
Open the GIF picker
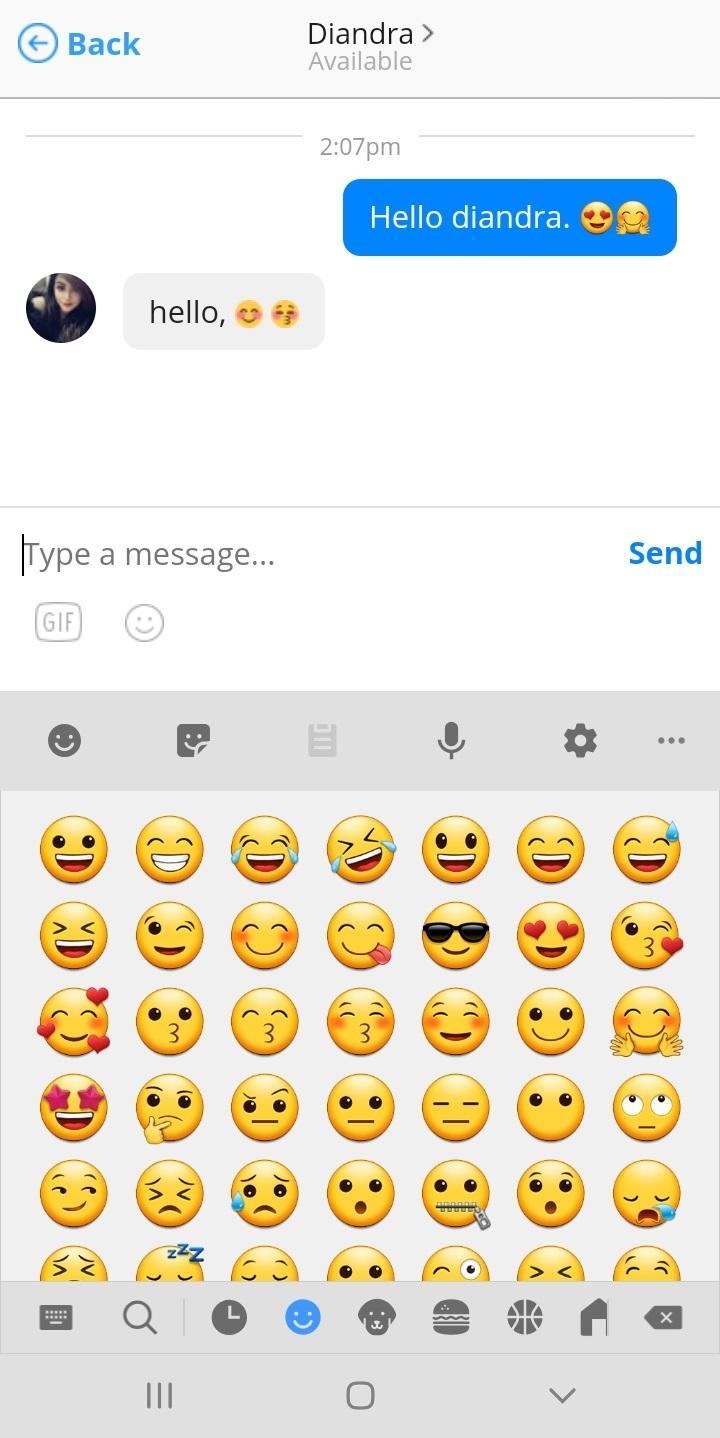[58, 622]
